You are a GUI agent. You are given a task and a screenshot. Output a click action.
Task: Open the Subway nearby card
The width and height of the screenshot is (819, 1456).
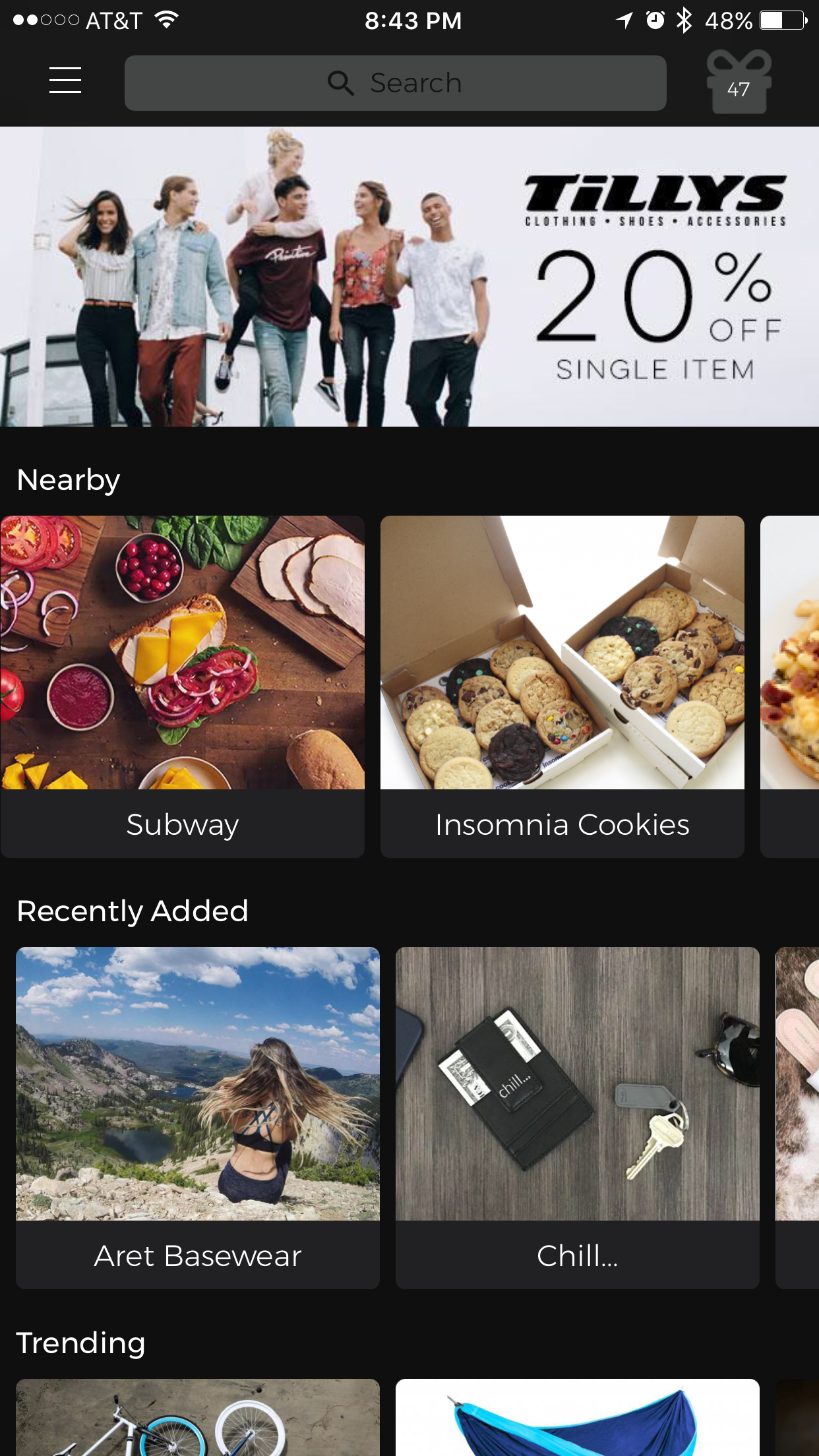tap(183, 686)
